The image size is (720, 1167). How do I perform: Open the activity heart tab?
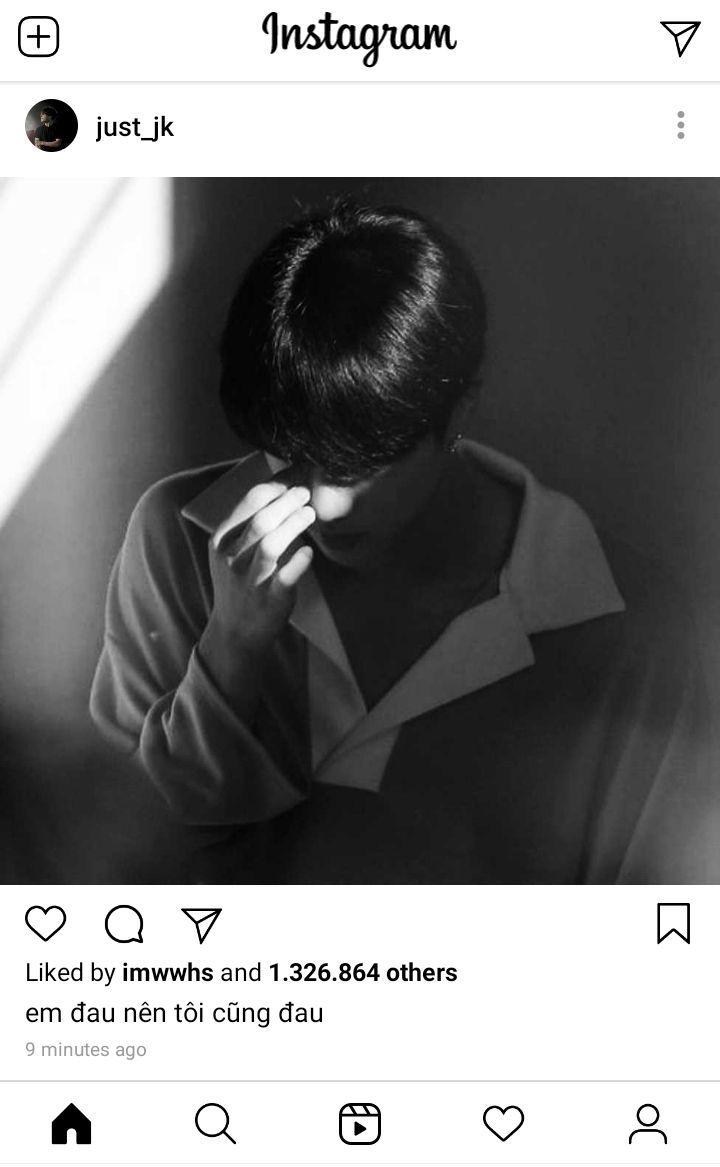coord(503,1123)
